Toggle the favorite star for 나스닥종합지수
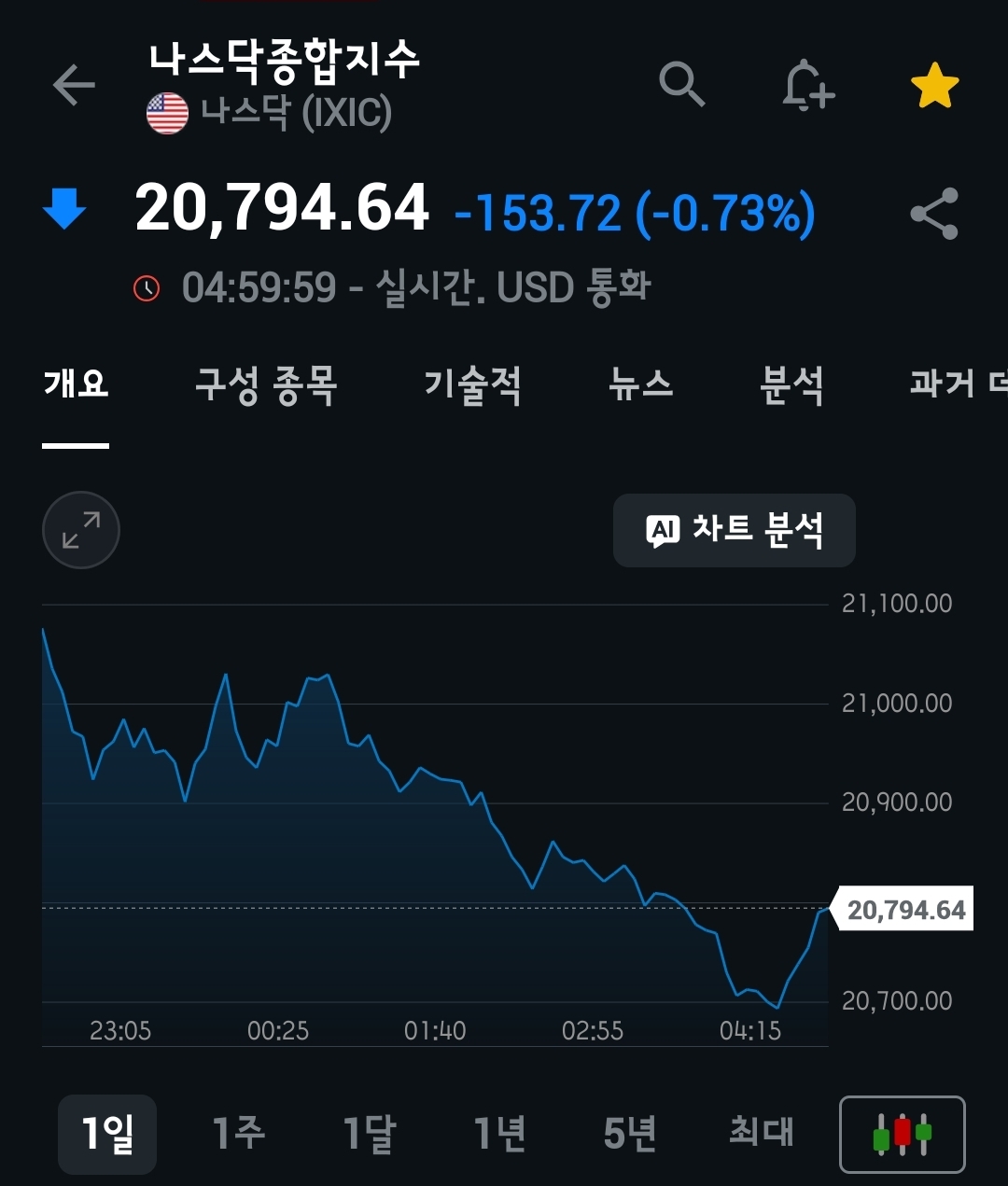The width and height of the screenshot is (1008, 1186). [x=934, y=87]
